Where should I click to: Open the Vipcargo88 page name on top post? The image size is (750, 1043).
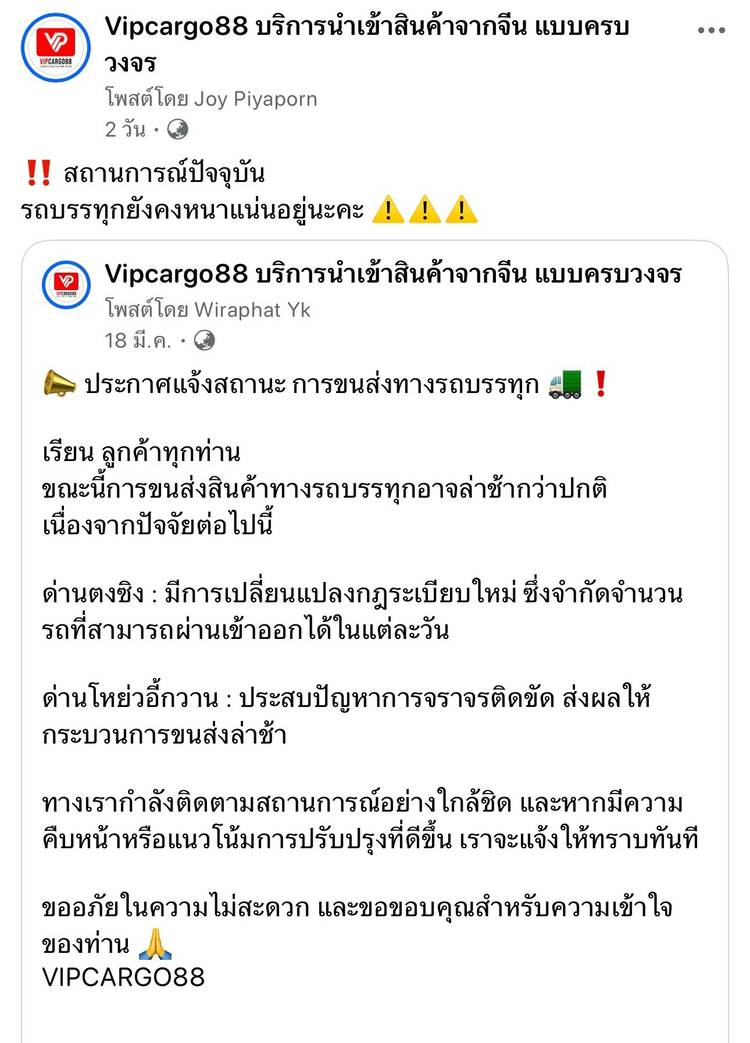tap(366, 45)
